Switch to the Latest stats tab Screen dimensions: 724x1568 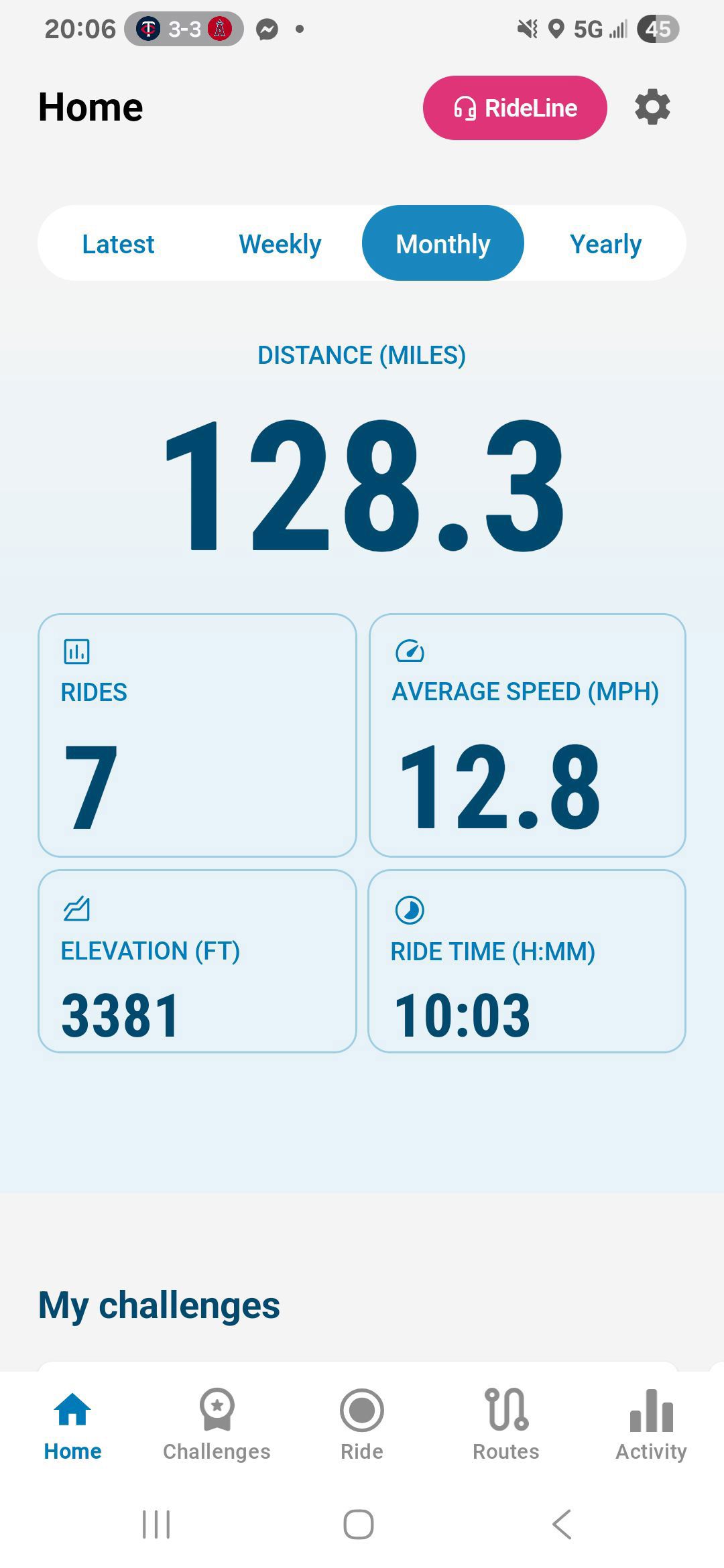click(x=118, y=244)
